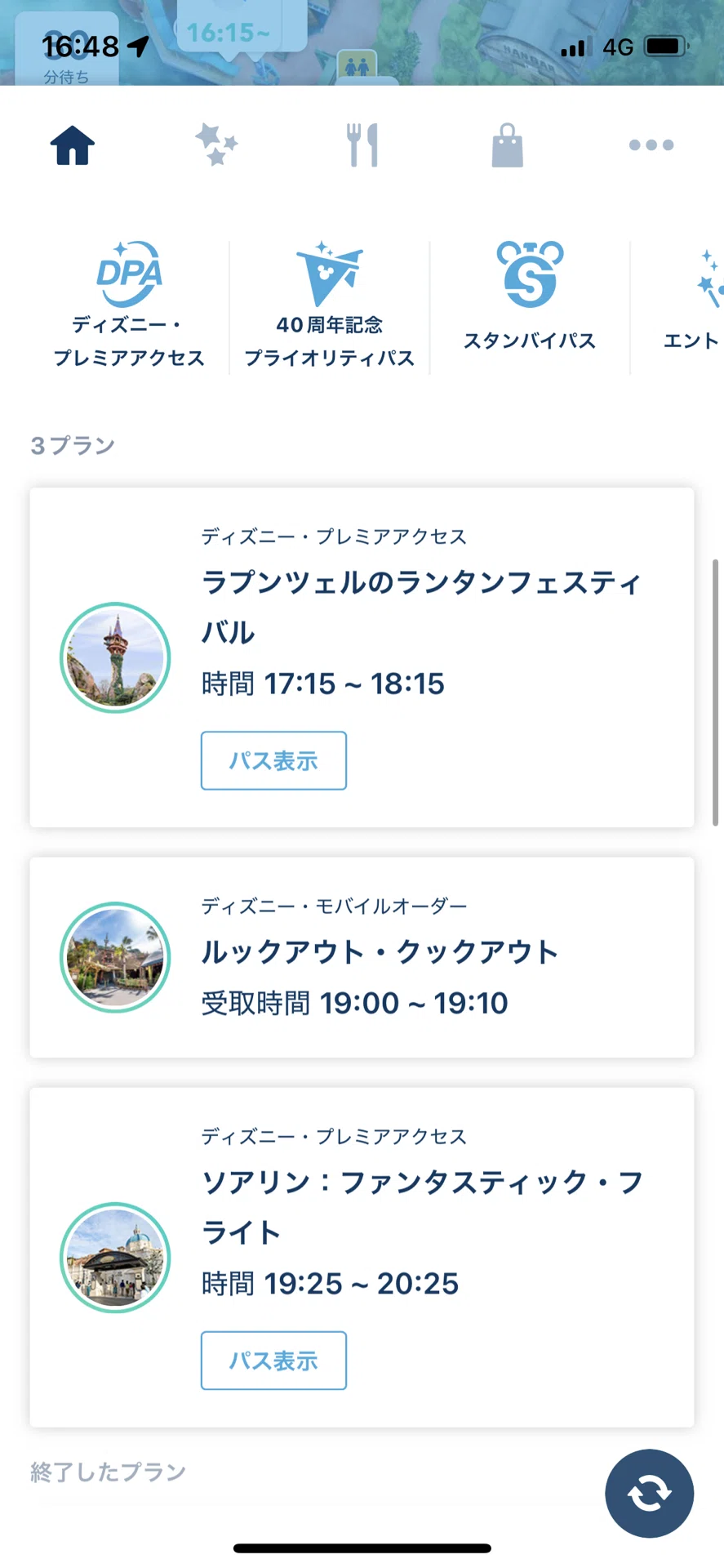This screenshot has width=724, height=1568.
Task: Switch to the shopping bag tab
Action: [507, 145]
